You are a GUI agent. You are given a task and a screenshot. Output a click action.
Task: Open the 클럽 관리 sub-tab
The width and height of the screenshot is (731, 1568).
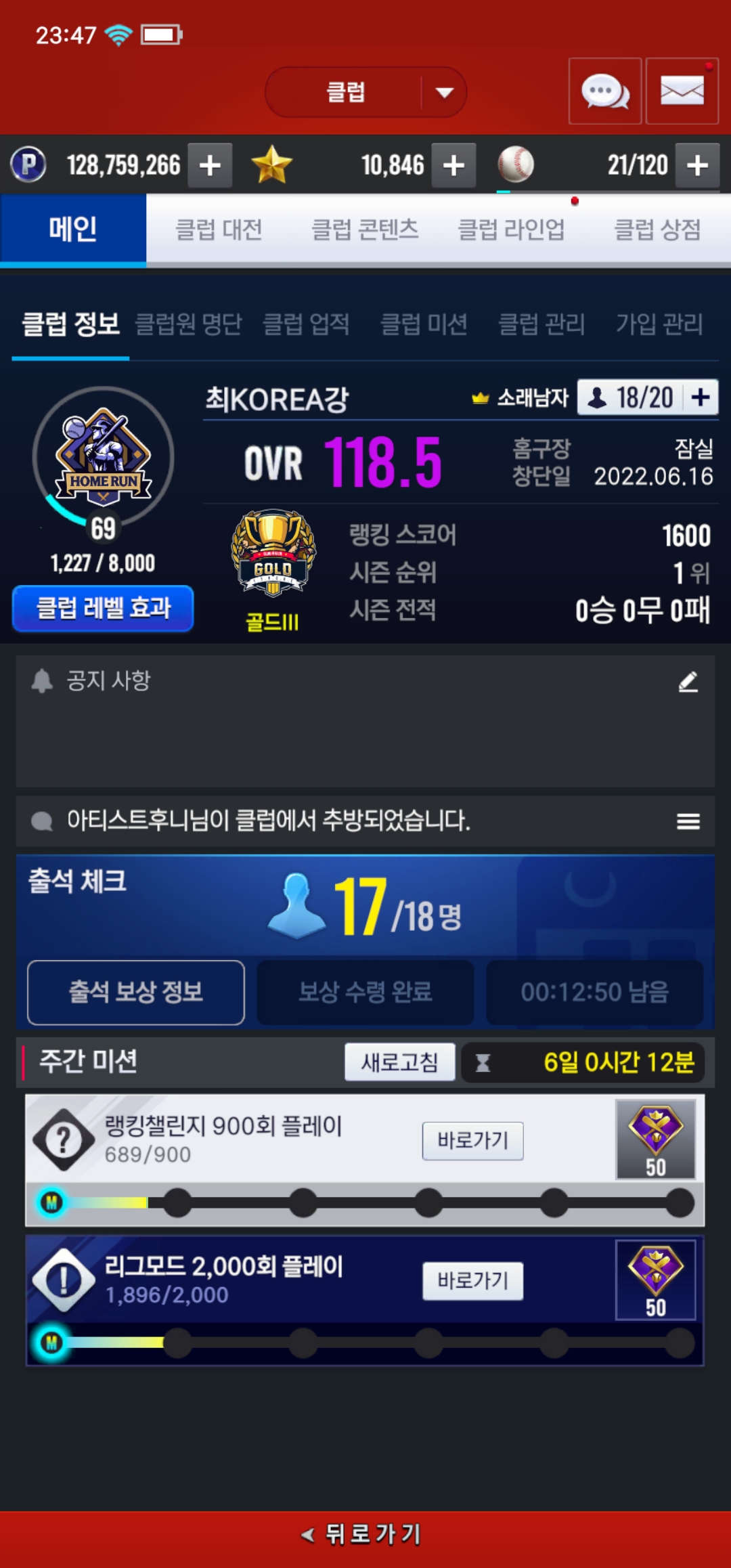coord(541,324)
